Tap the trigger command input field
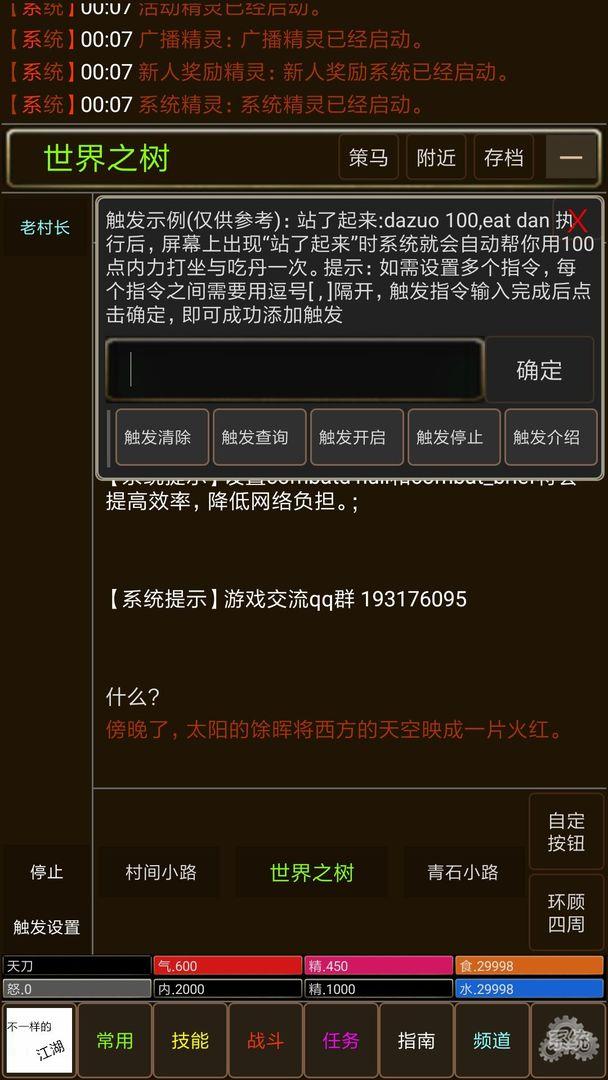Image resolution: width=608 pixels, height=1080 pixels. [295, 370]
